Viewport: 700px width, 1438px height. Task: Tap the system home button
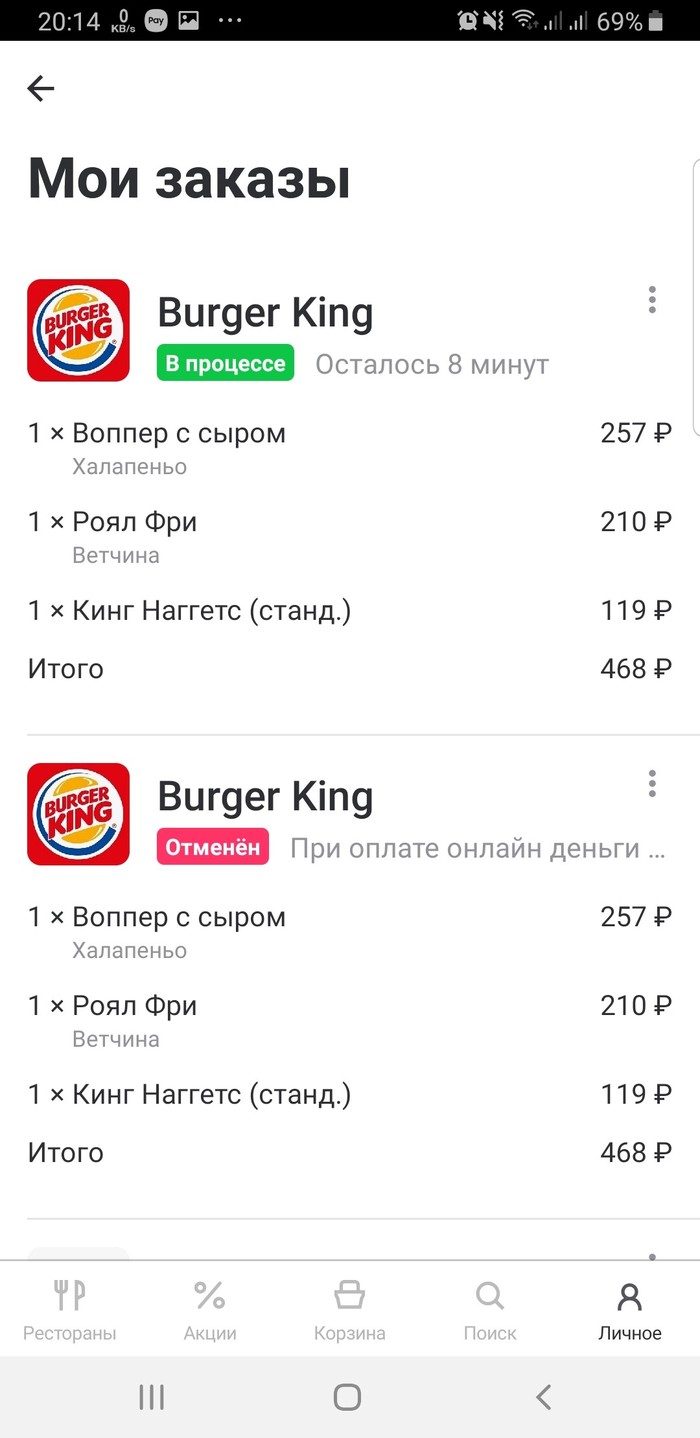click(347, 1397)
